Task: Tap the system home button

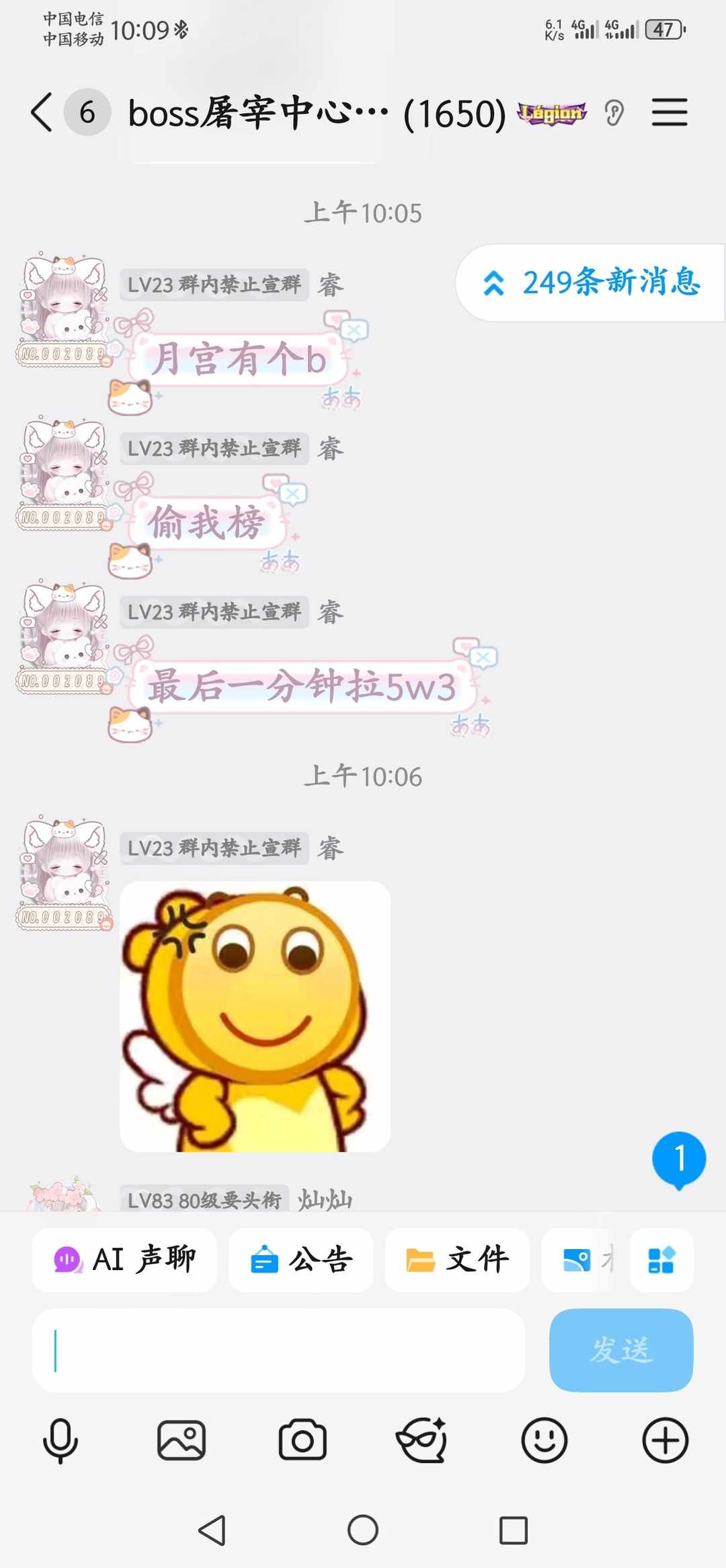Action: click(x=363, y=1530)
